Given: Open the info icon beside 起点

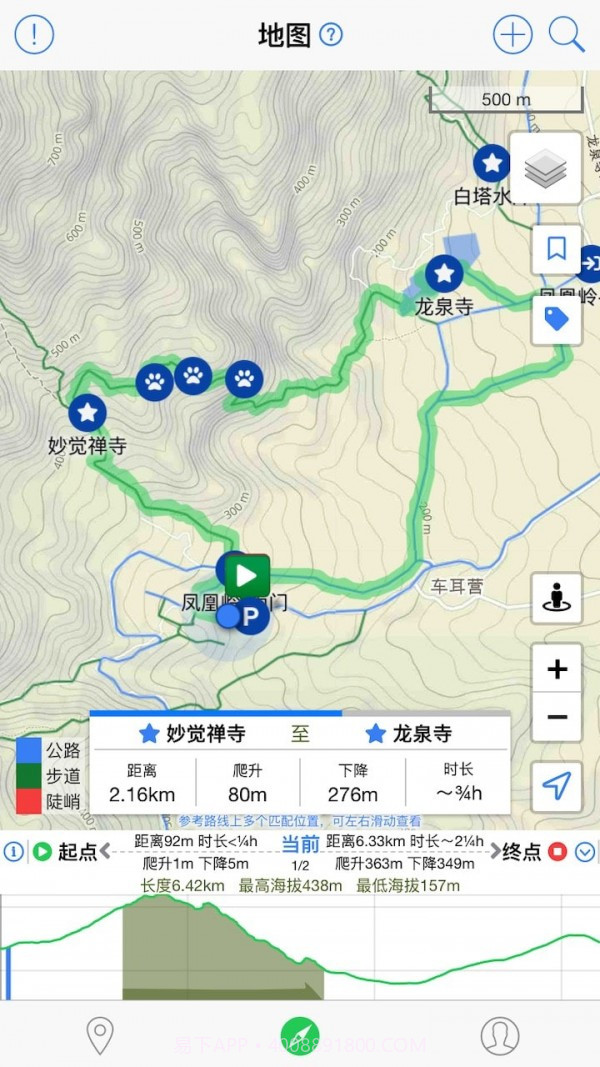Looking at the screenshot, I should pyautogui.click(x=13, y=852).
